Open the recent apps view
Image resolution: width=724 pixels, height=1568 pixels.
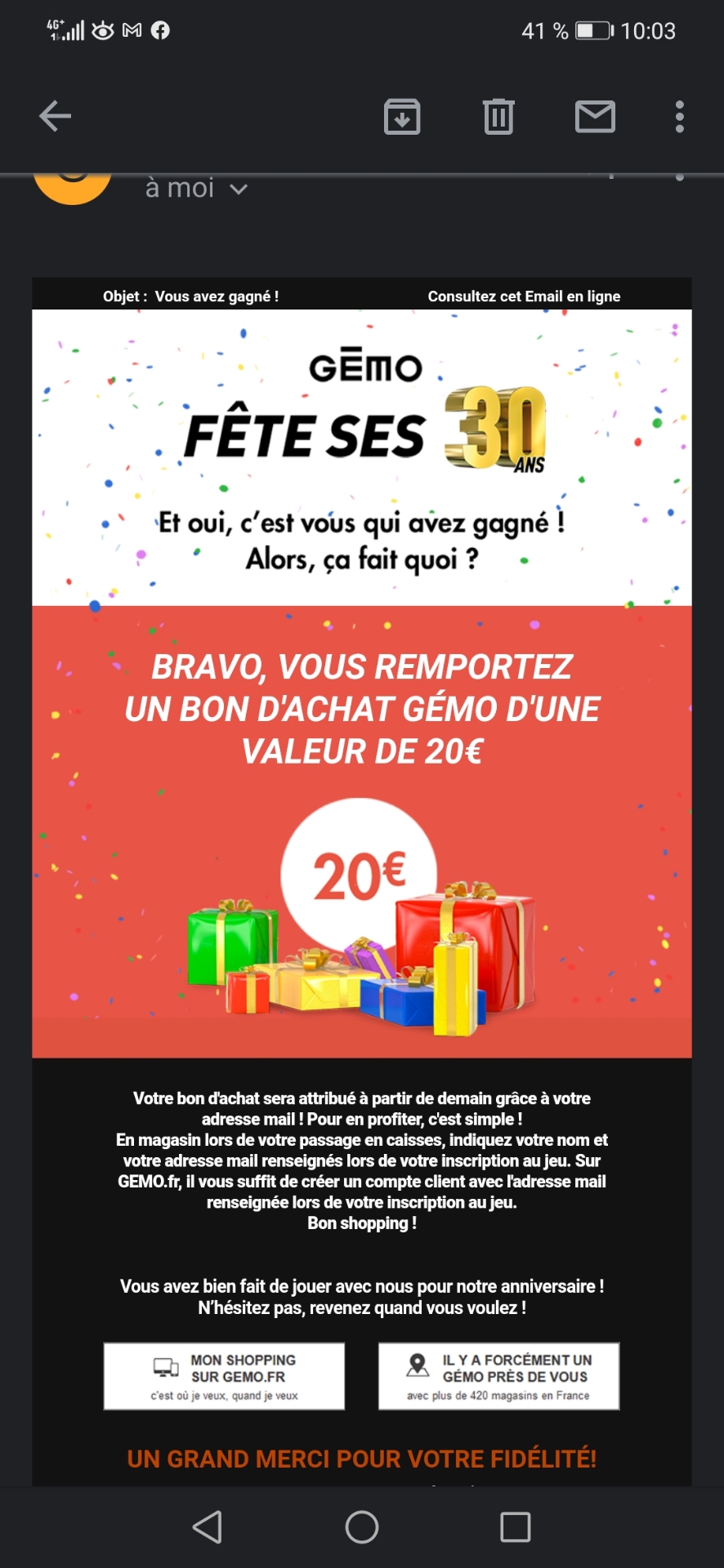(516, 1526)
